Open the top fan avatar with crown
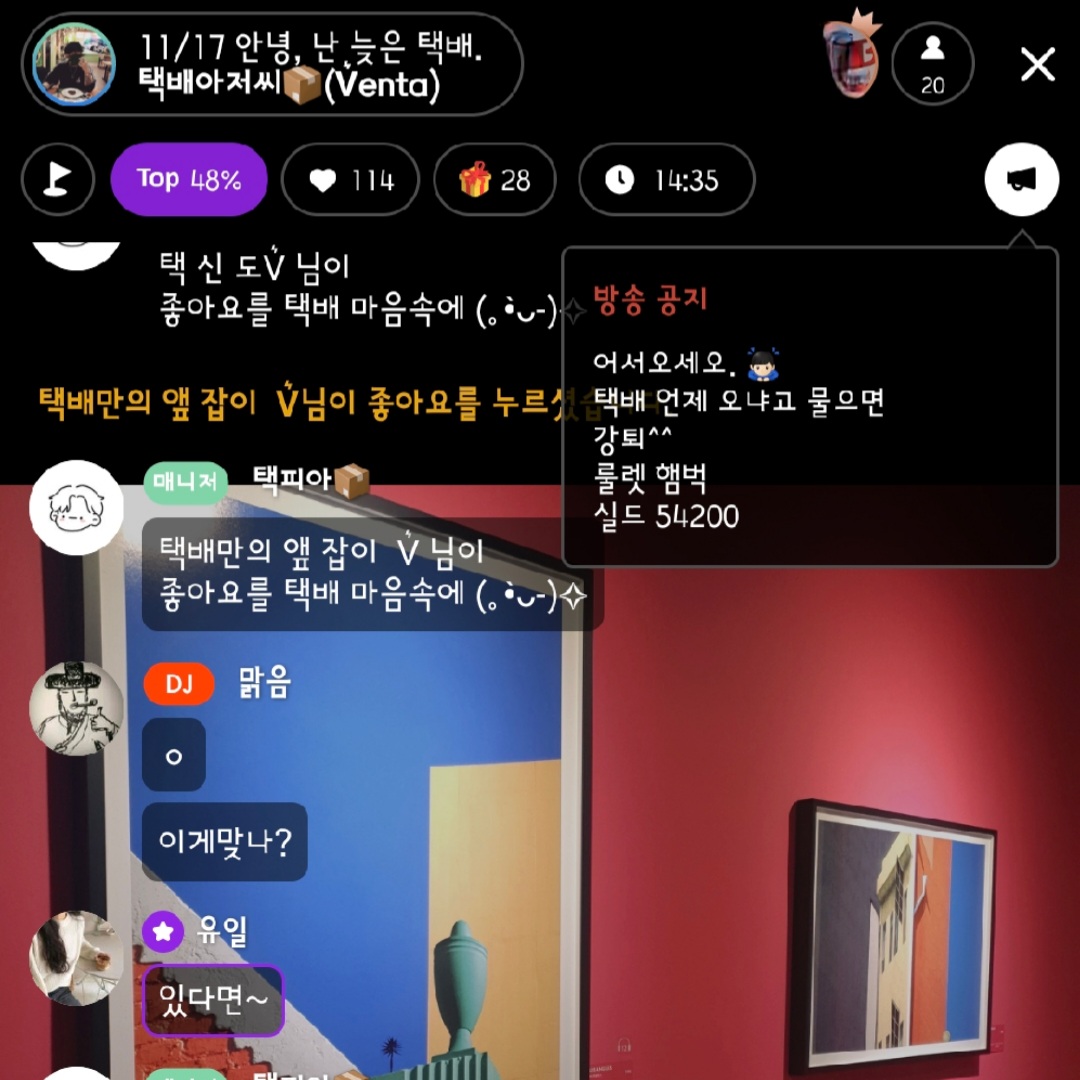The width and height of the screenshot is (1080, 1080). point(851,62)
